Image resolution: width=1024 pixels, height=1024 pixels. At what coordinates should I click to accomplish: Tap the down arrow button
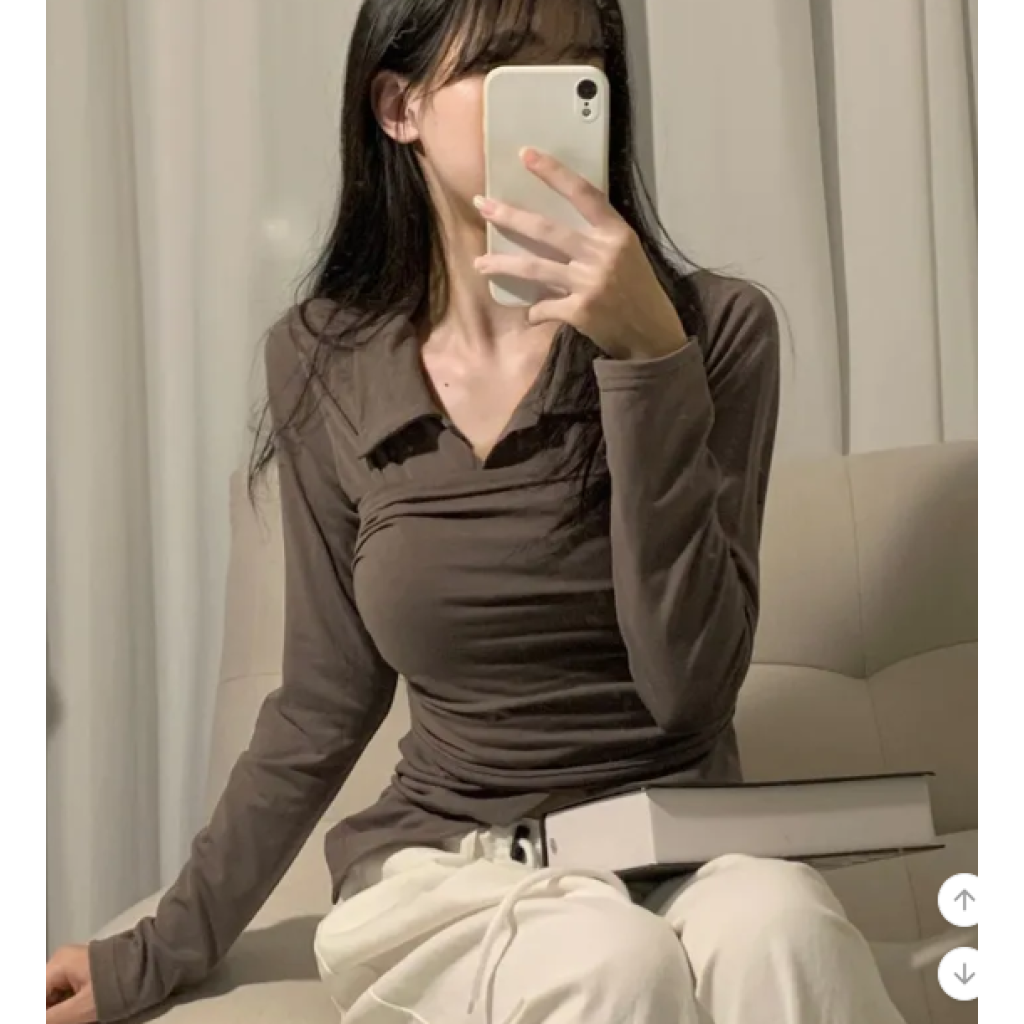pyautogui.click(x=962, y=973)
